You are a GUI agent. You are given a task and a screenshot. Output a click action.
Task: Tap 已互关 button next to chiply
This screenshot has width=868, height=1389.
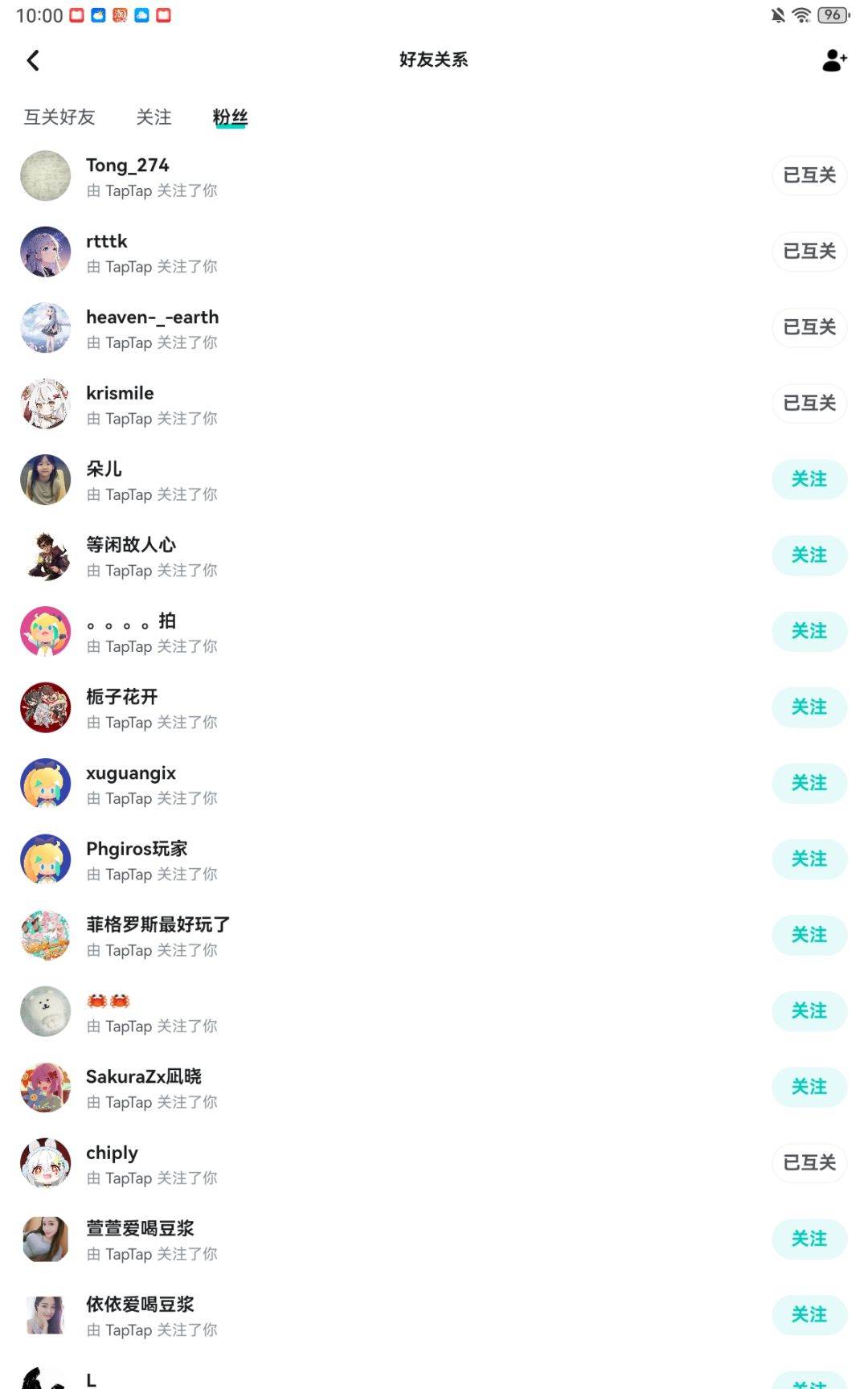(x=809, y=1163)
